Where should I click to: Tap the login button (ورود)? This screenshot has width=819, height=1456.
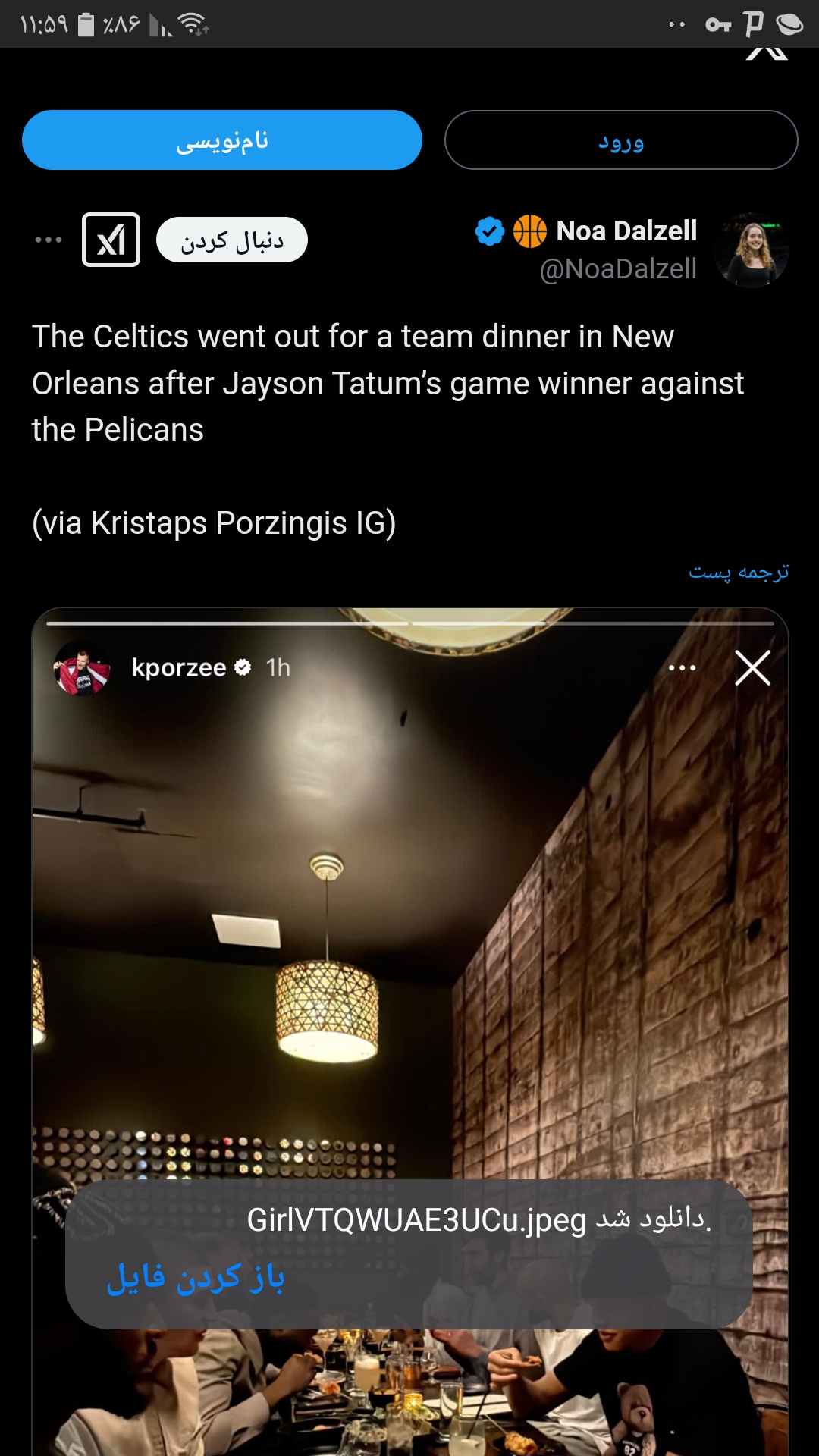coord(621,140)
